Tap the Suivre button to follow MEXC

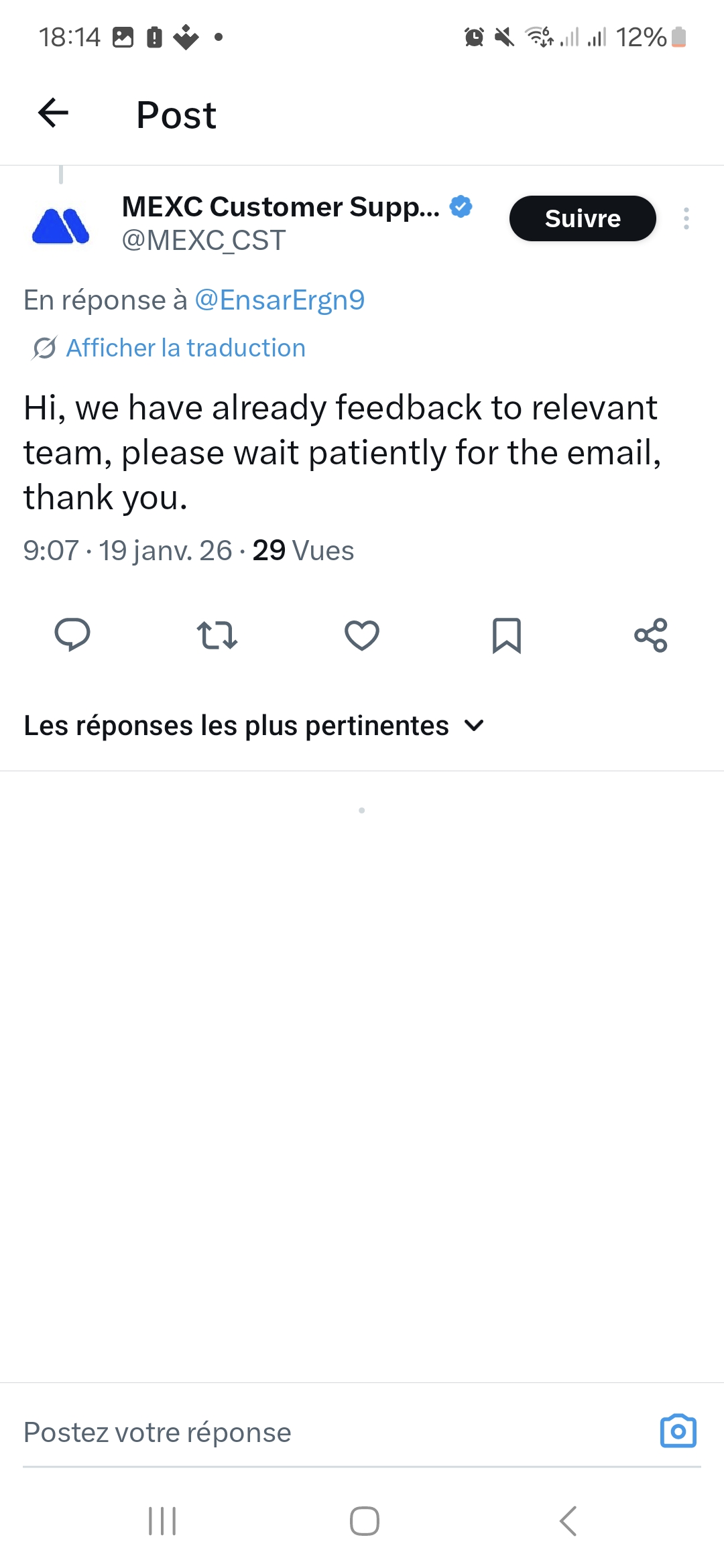point(583,218)
